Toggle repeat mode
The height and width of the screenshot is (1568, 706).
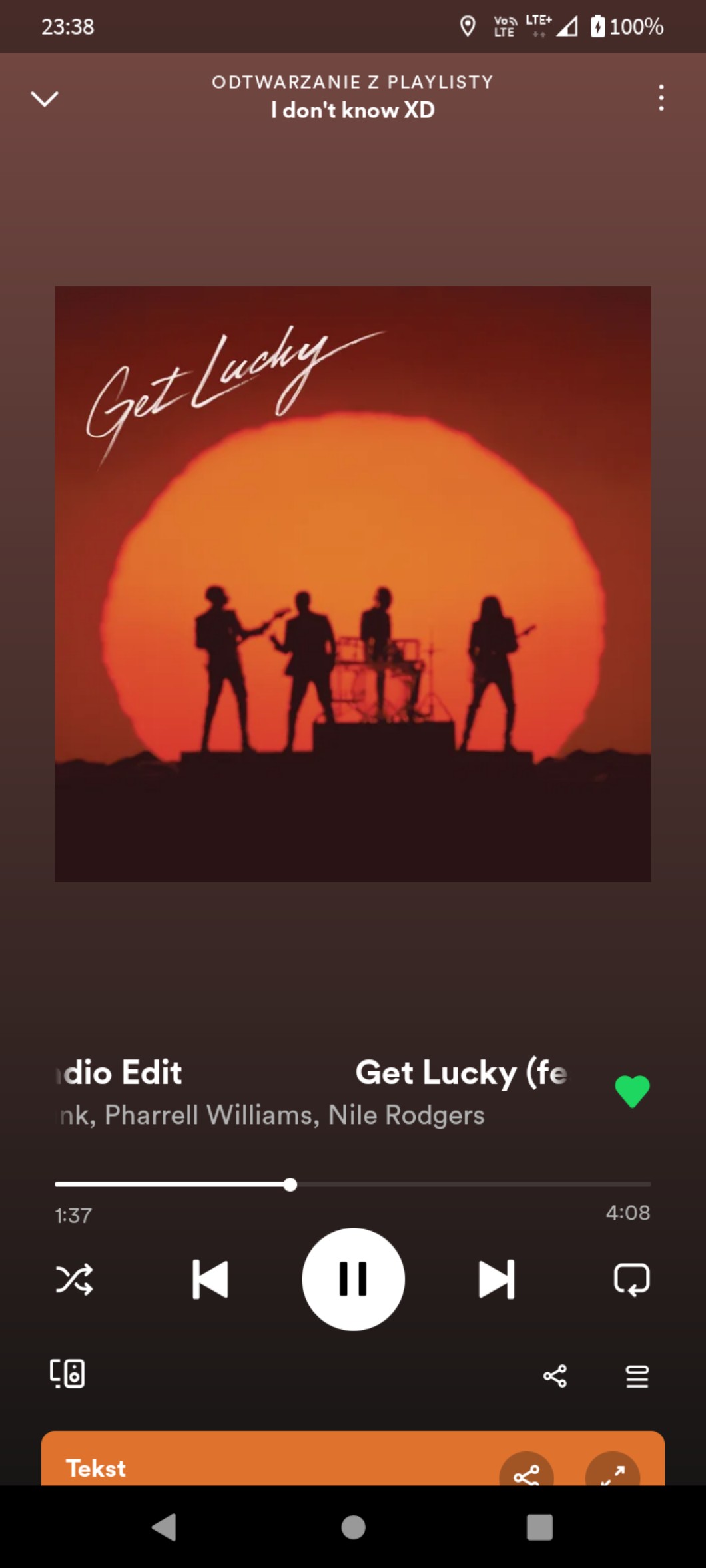[631, 1279]
